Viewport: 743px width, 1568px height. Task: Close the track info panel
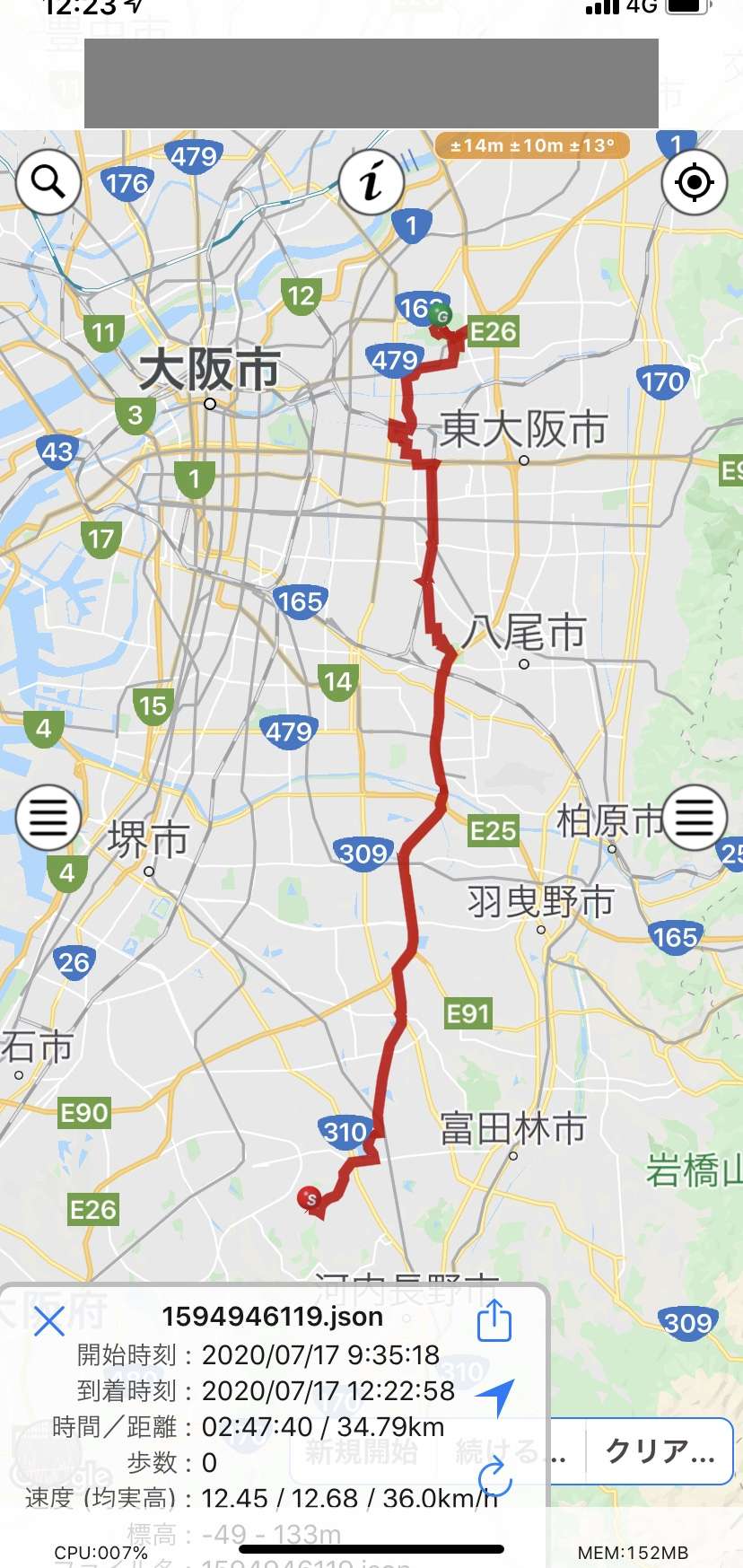(x=48, y=1320)
